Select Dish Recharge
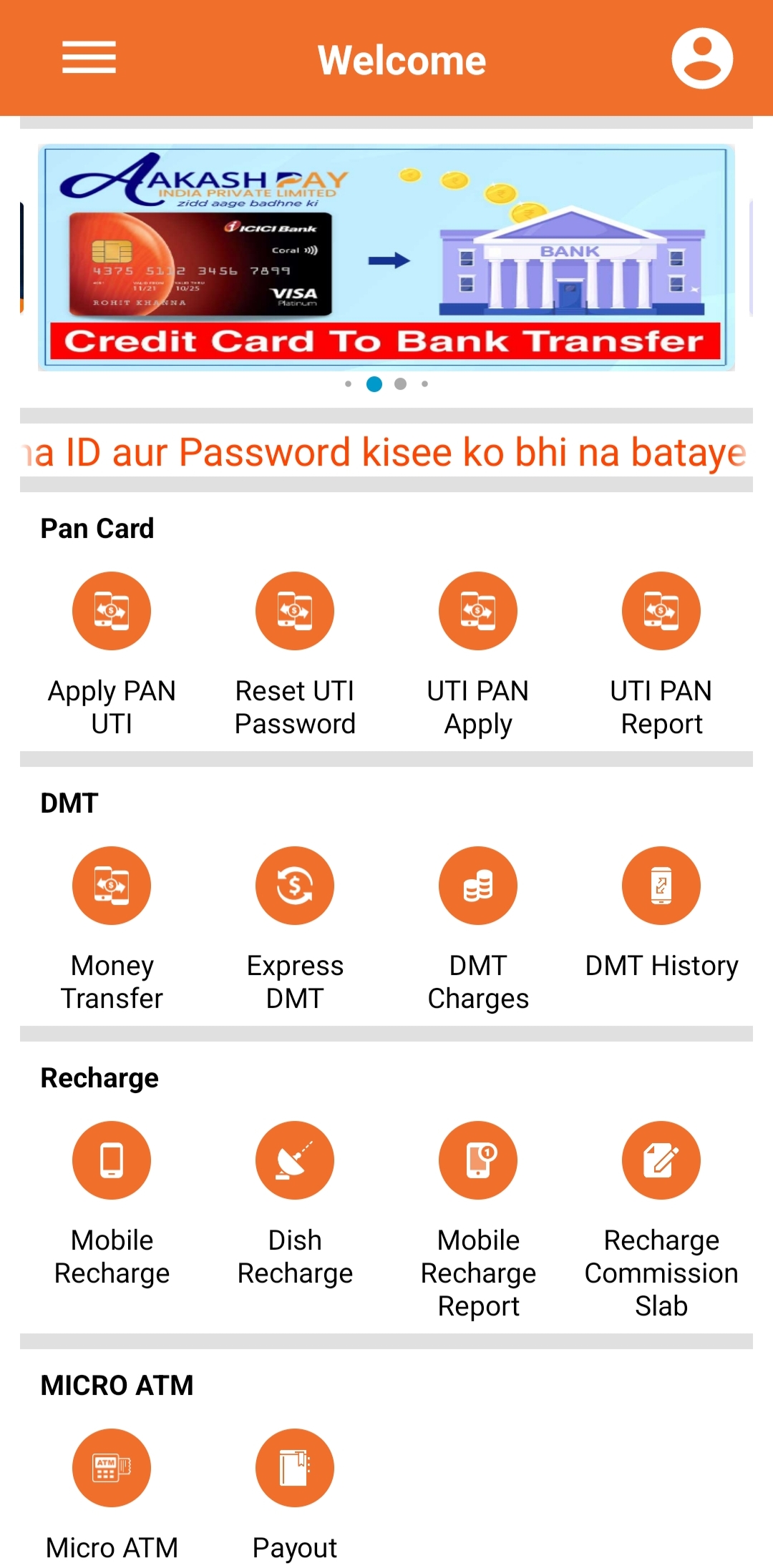 tap(295, 1160)
